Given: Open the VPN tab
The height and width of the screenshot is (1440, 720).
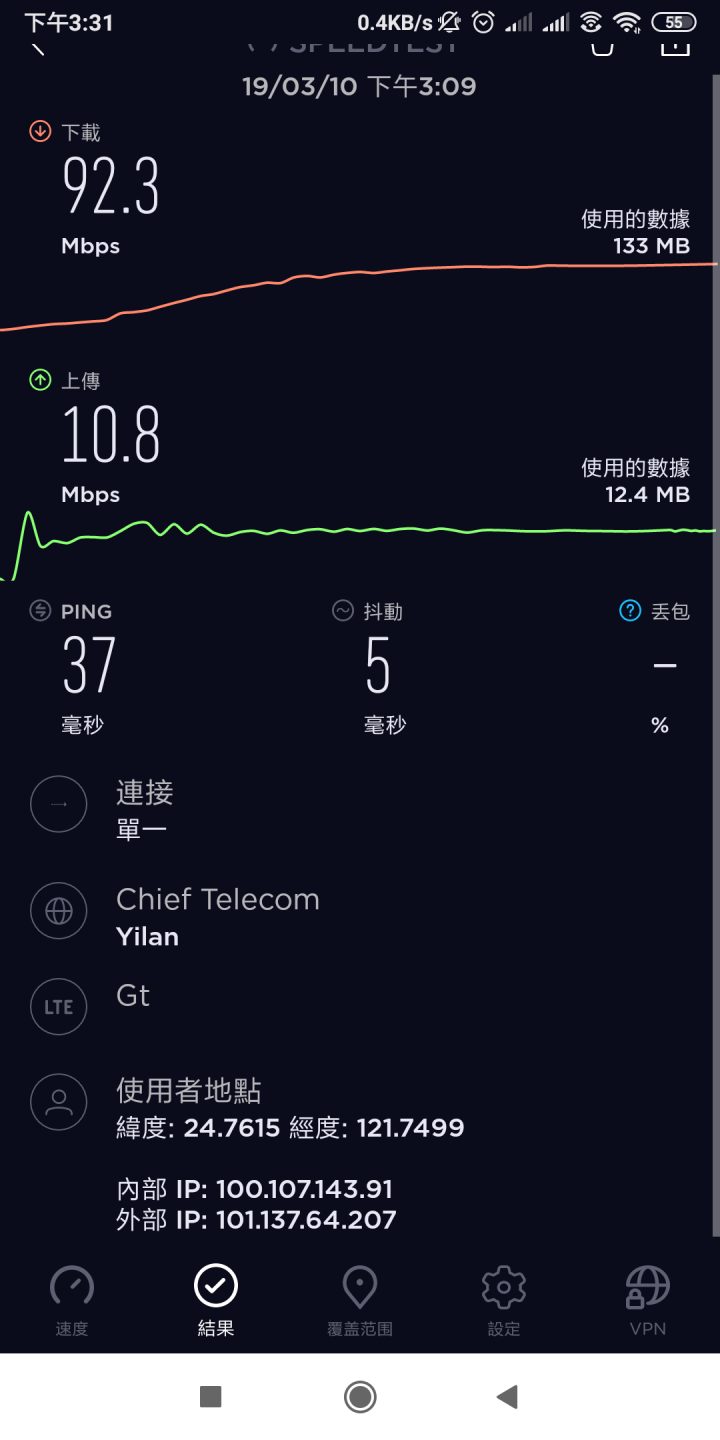Looking at the screenshot, I should 648,1301.
